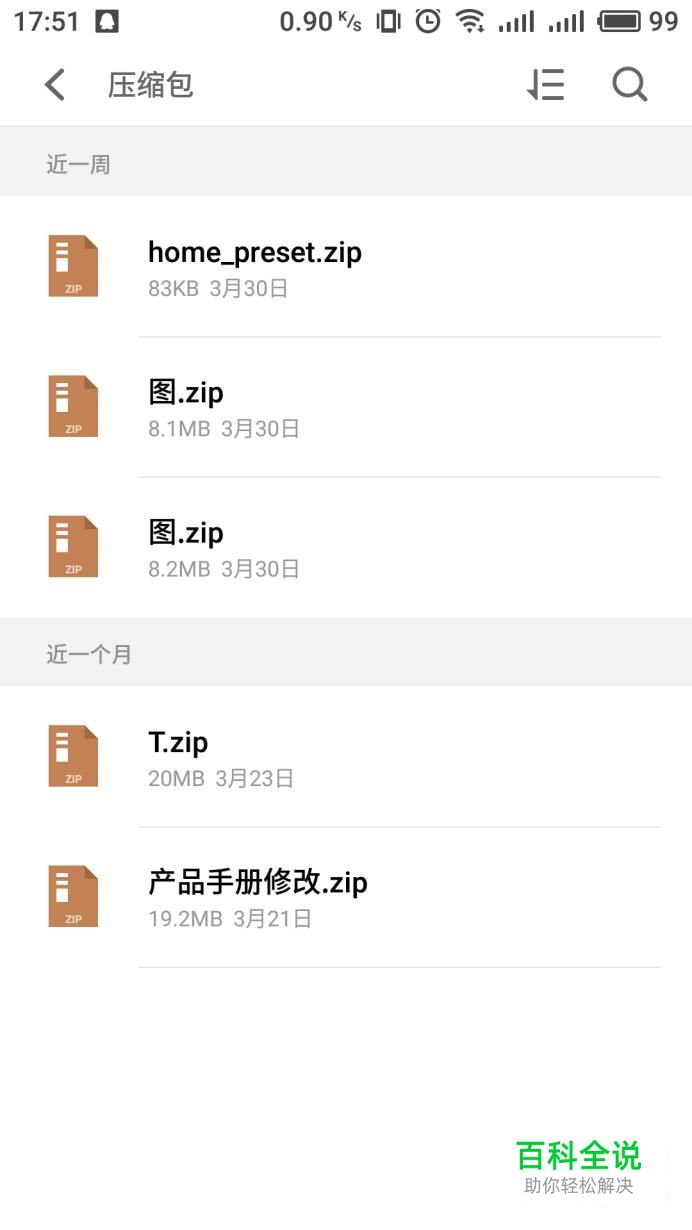Viewport: 692px width, 1230px height.
Task: Open the sort options icon
Action: coord(546,85)
